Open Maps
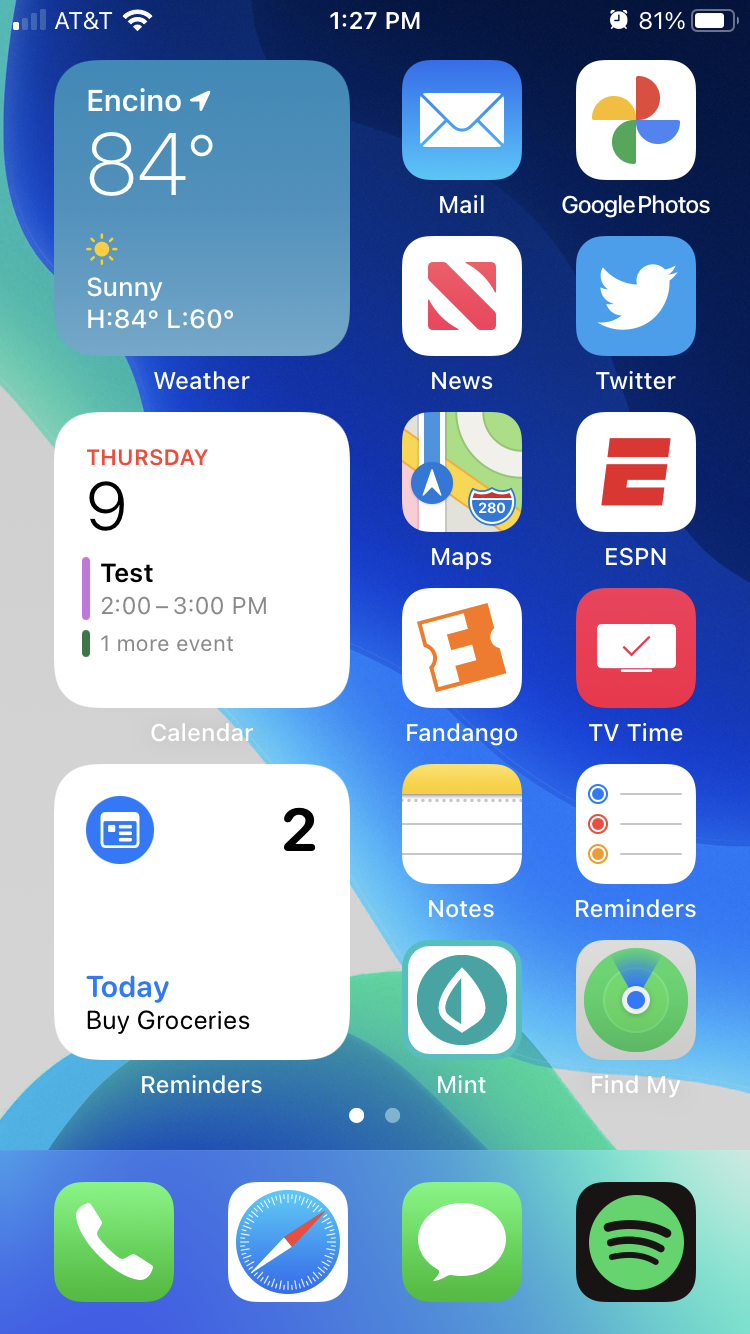Screen dimensions: 750x1334 [x=461, y=472]
